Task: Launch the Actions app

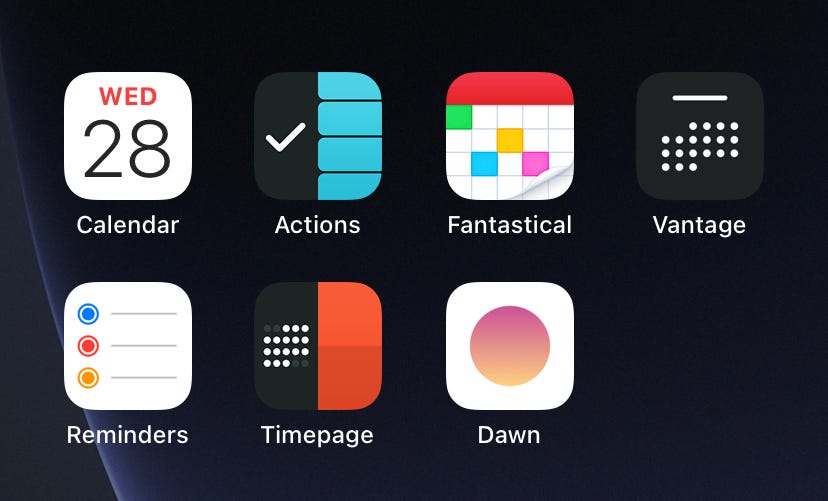Action: (318, 136)
